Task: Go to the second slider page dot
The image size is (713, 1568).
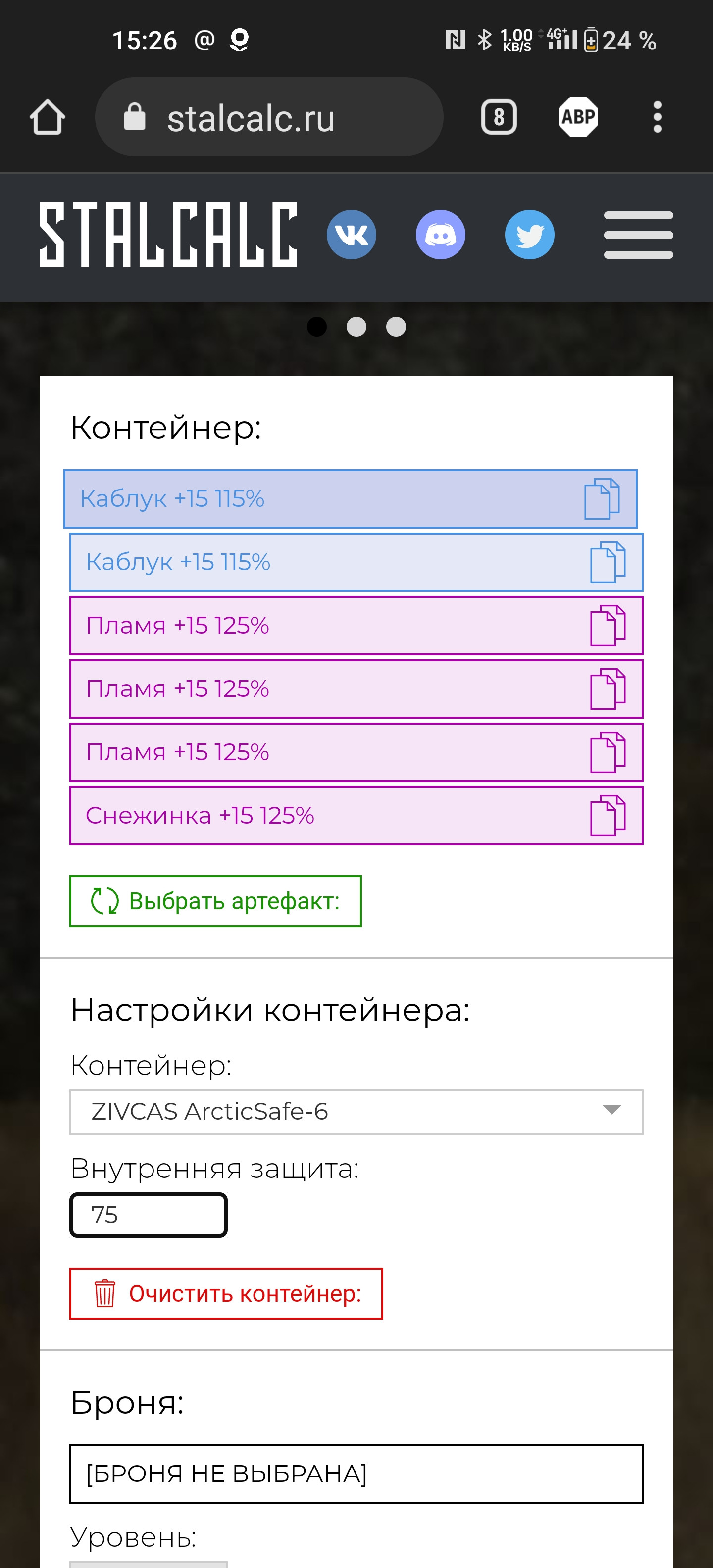Action: click(x=356, y=327)
